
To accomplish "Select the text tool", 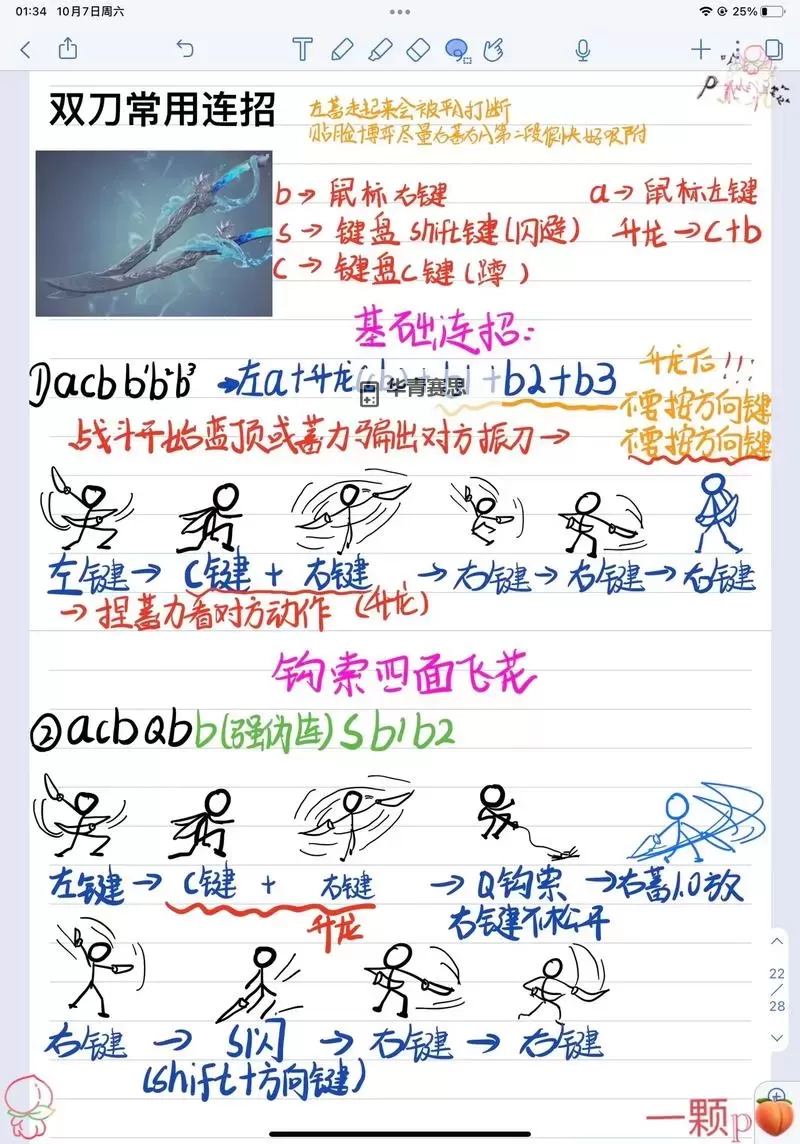I will coord(302,48).
